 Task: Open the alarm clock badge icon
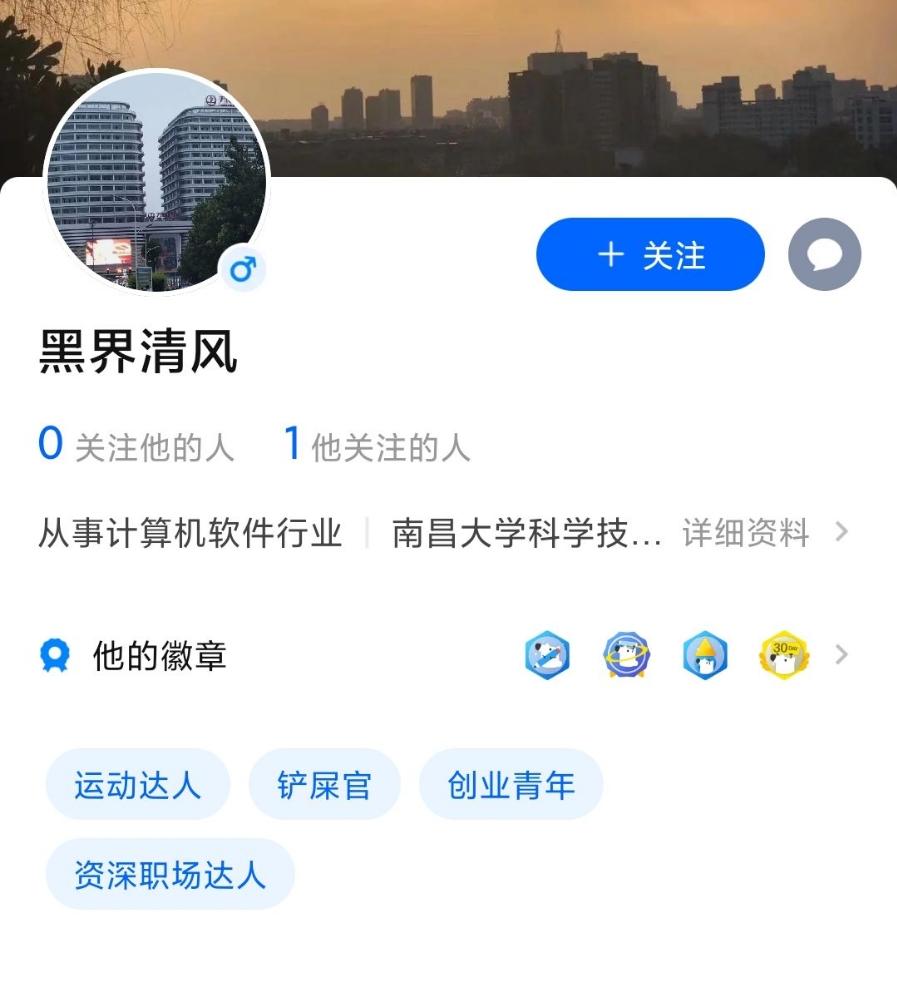point(626,655)
